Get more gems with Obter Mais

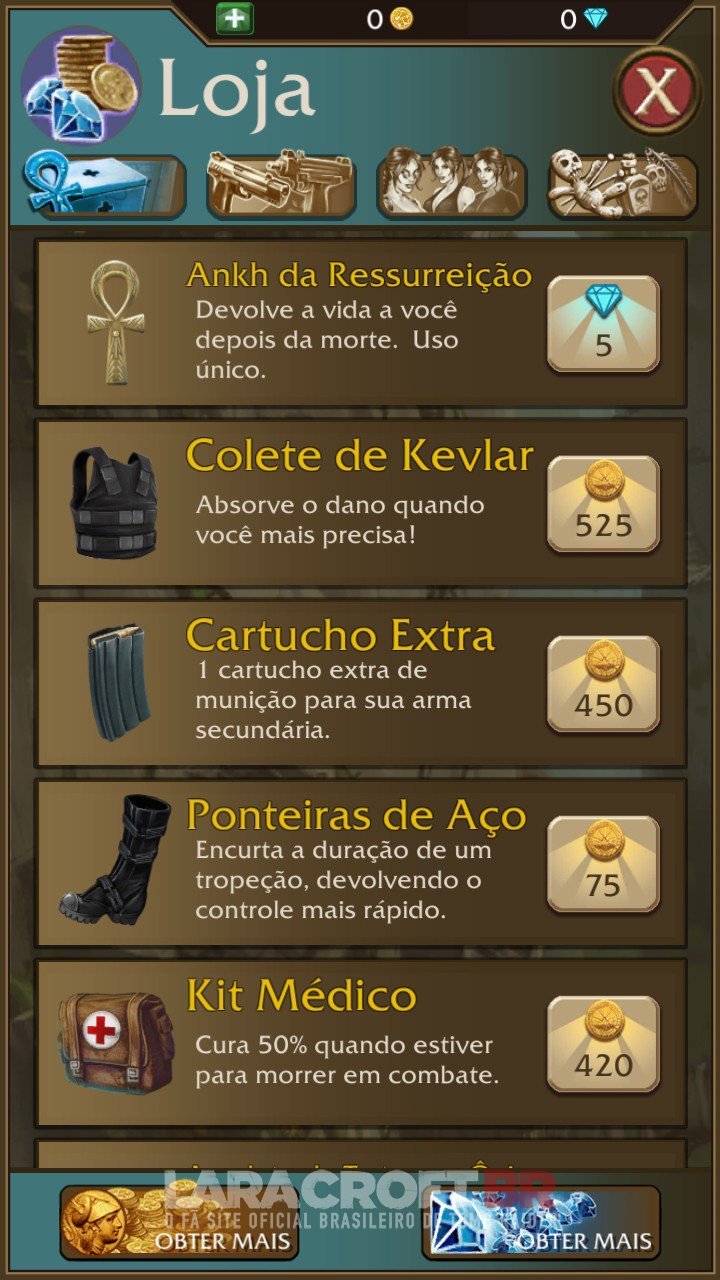(541, 1222)
